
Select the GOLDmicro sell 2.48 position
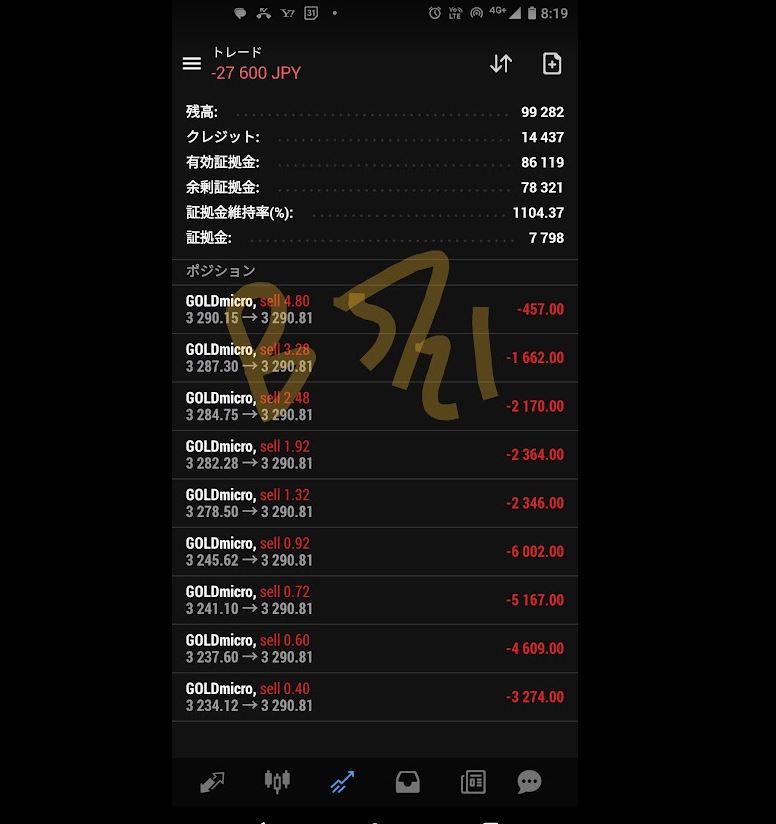coord(374,406)
